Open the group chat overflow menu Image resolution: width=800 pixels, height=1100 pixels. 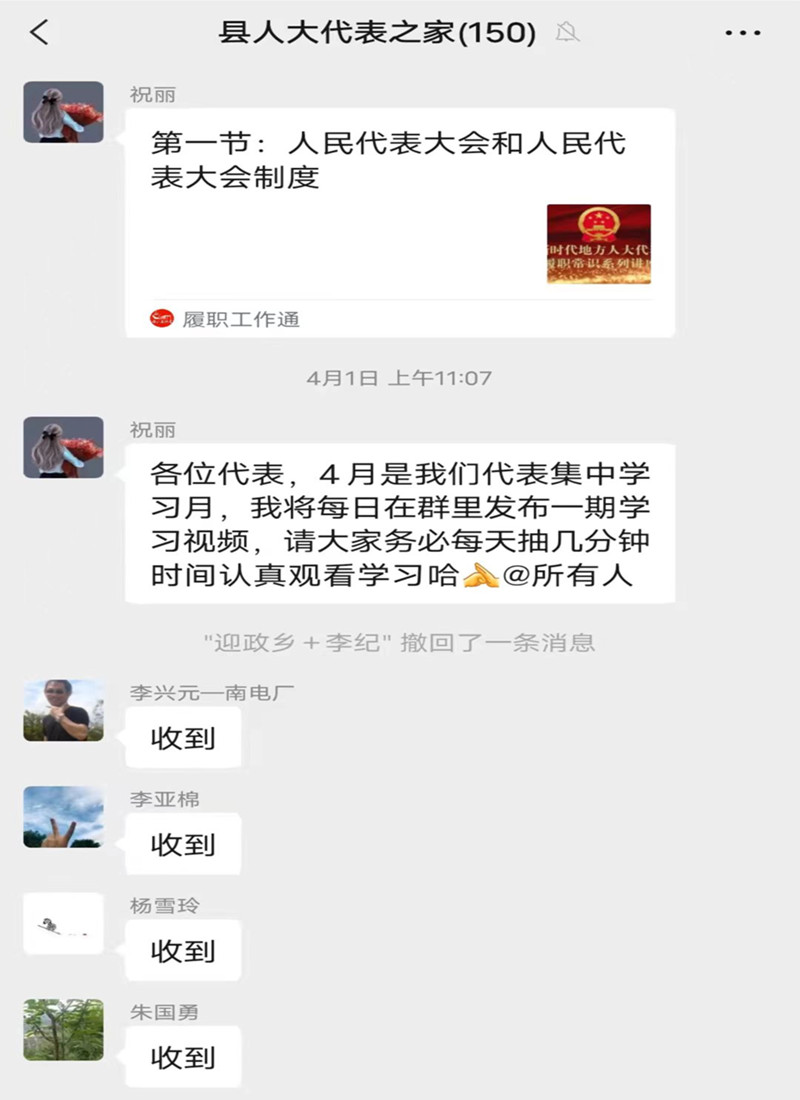coord(742,33)
